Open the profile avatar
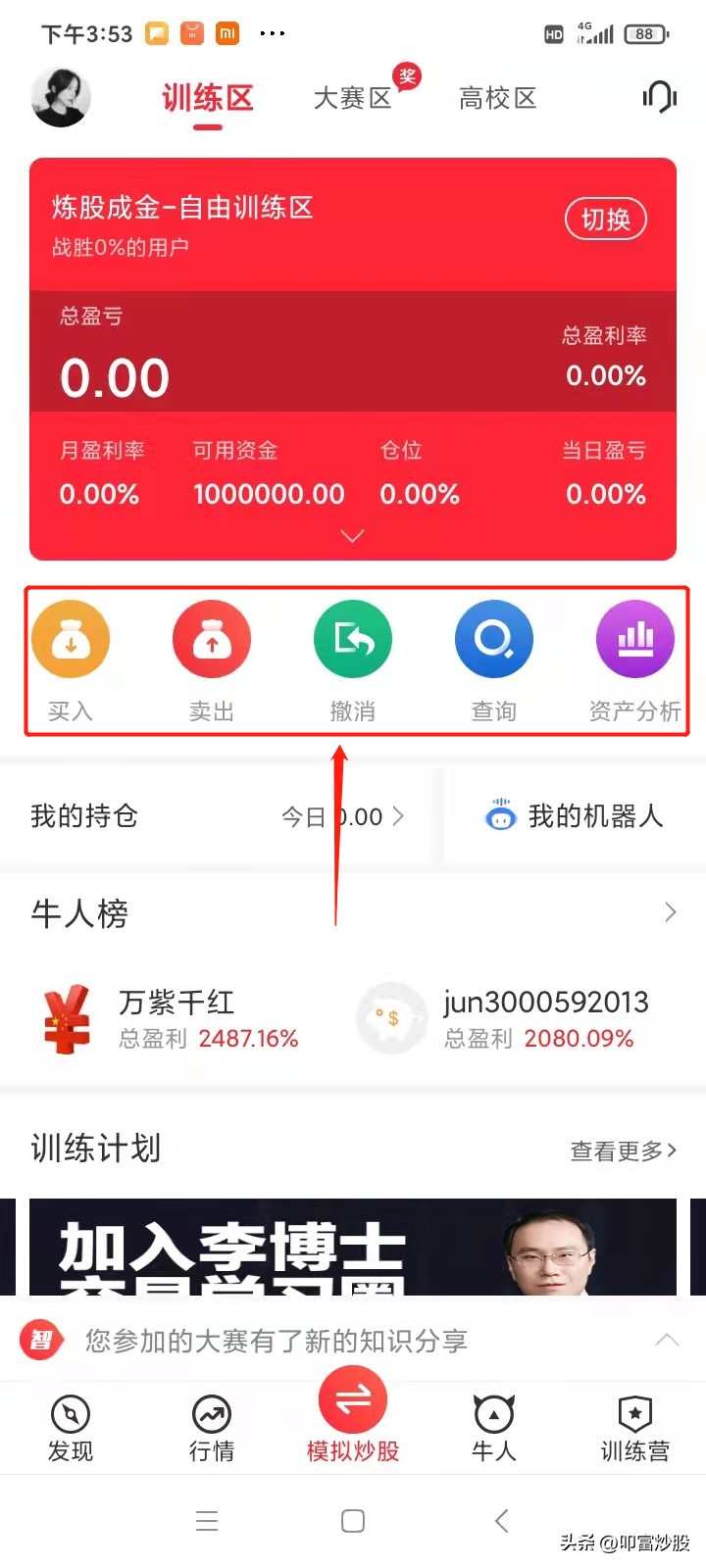Screen dimensions: 706x1568 click(61, 98)
